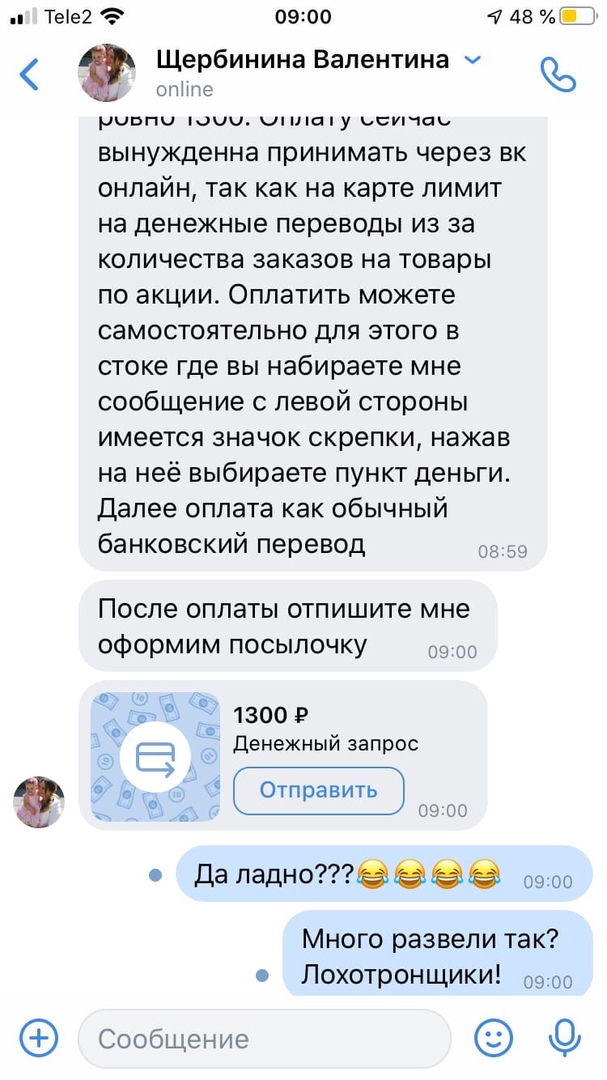Expand the Щербинина Валентина chat options dropdown
Screen dimensions: 607x1080
tap(474, 60)
